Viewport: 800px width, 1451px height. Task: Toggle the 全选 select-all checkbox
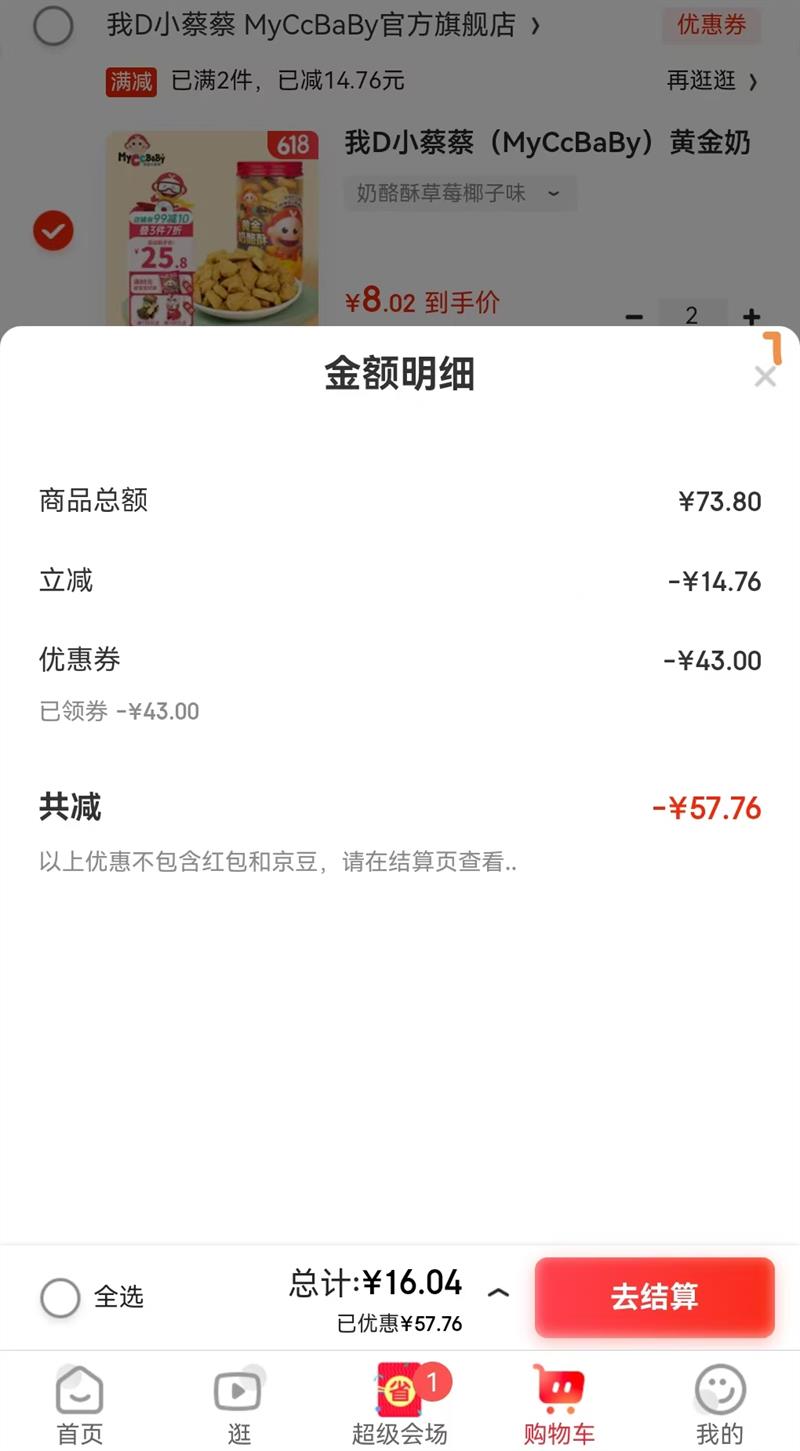[60, 1297]
